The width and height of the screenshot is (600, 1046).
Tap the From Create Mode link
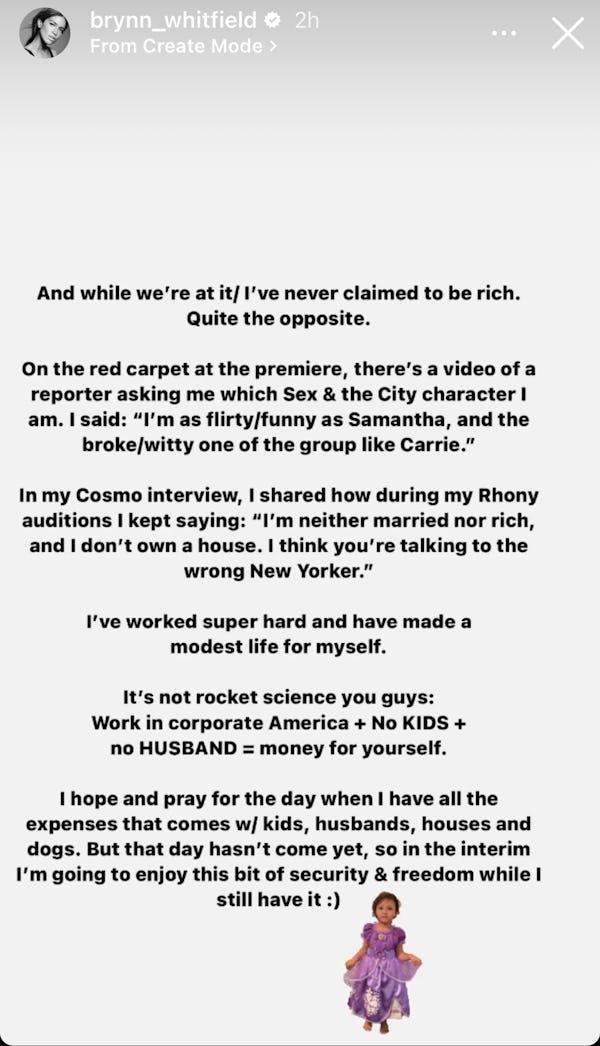pyautogui.click(x=183, y=46)
